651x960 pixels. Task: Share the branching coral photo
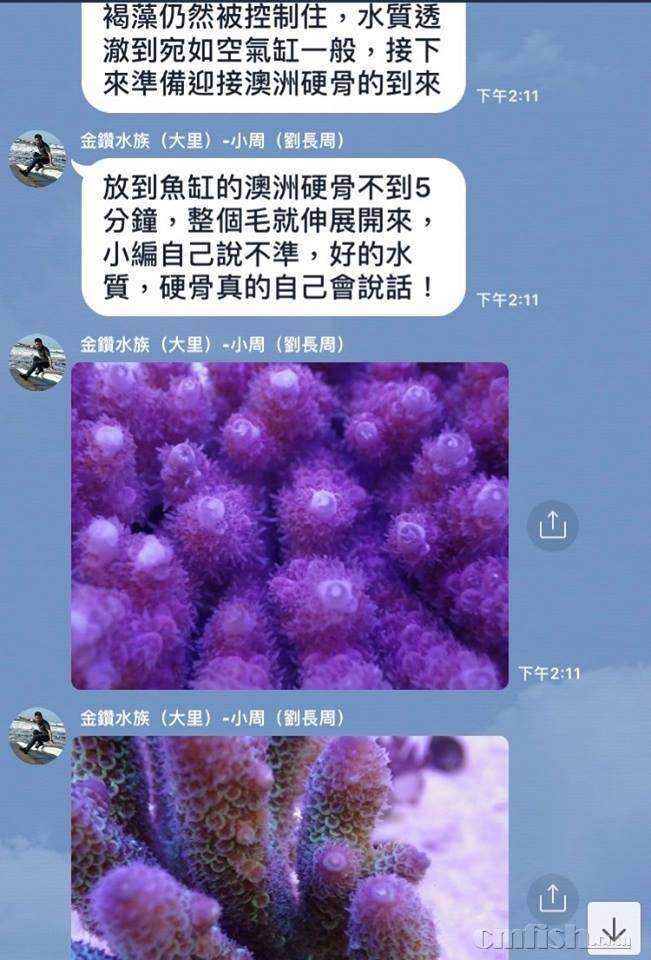tap(553, 899)
